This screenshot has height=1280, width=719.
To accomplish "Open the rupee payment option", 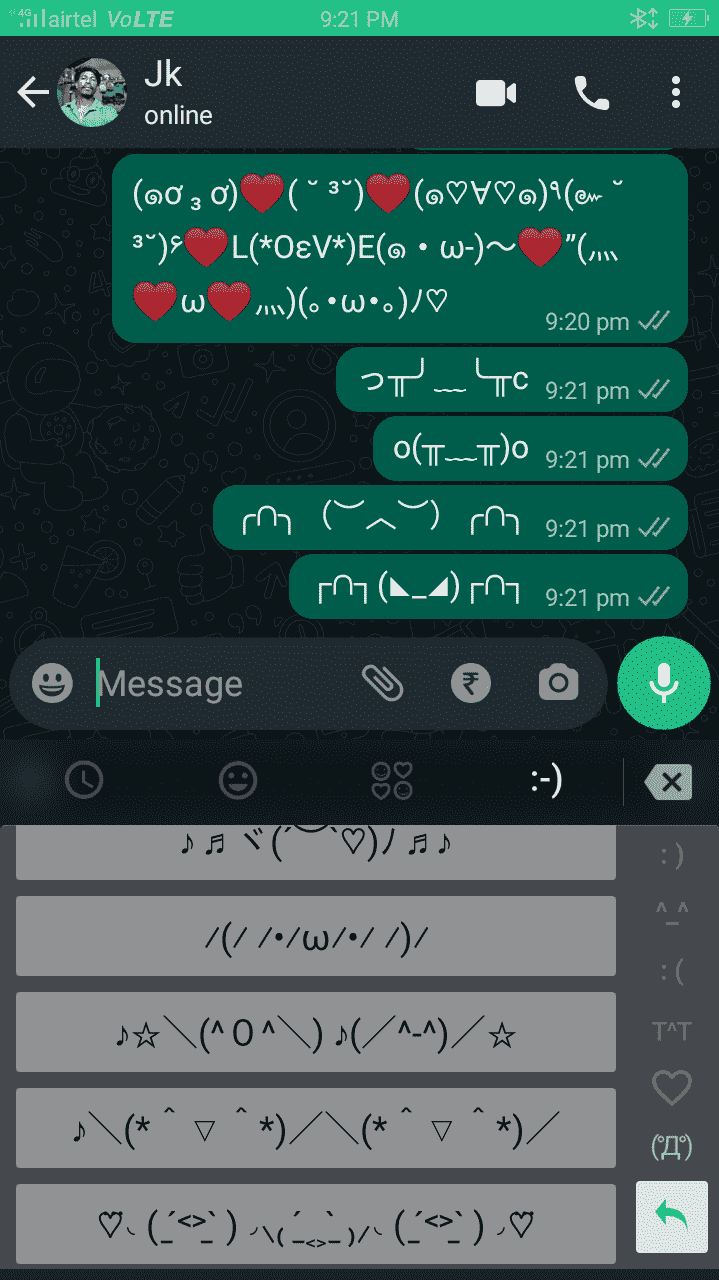I will pos(470,684).
